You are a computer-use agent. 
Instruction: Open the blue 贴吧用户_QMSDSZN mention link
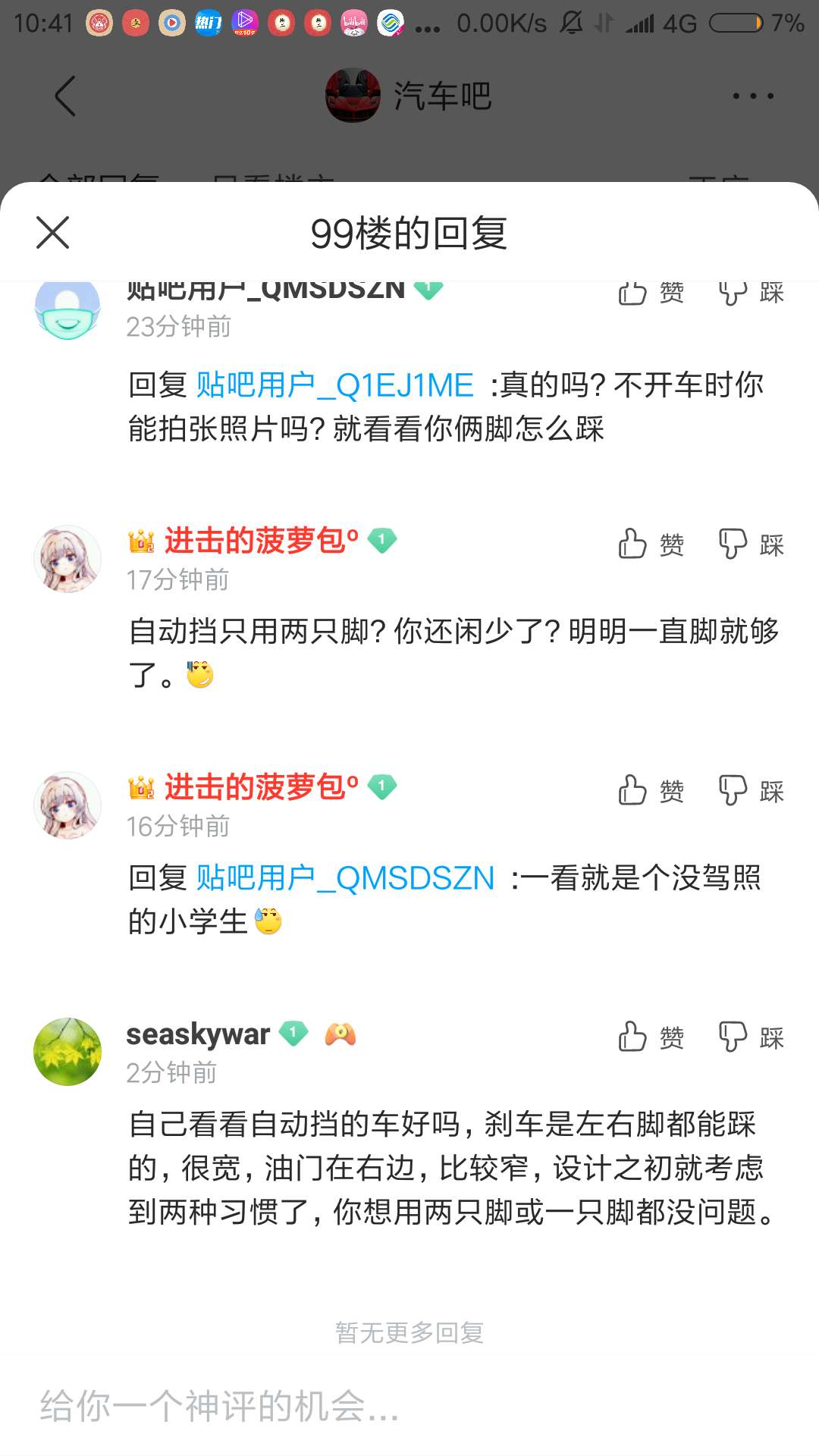[x=345, y=878]
